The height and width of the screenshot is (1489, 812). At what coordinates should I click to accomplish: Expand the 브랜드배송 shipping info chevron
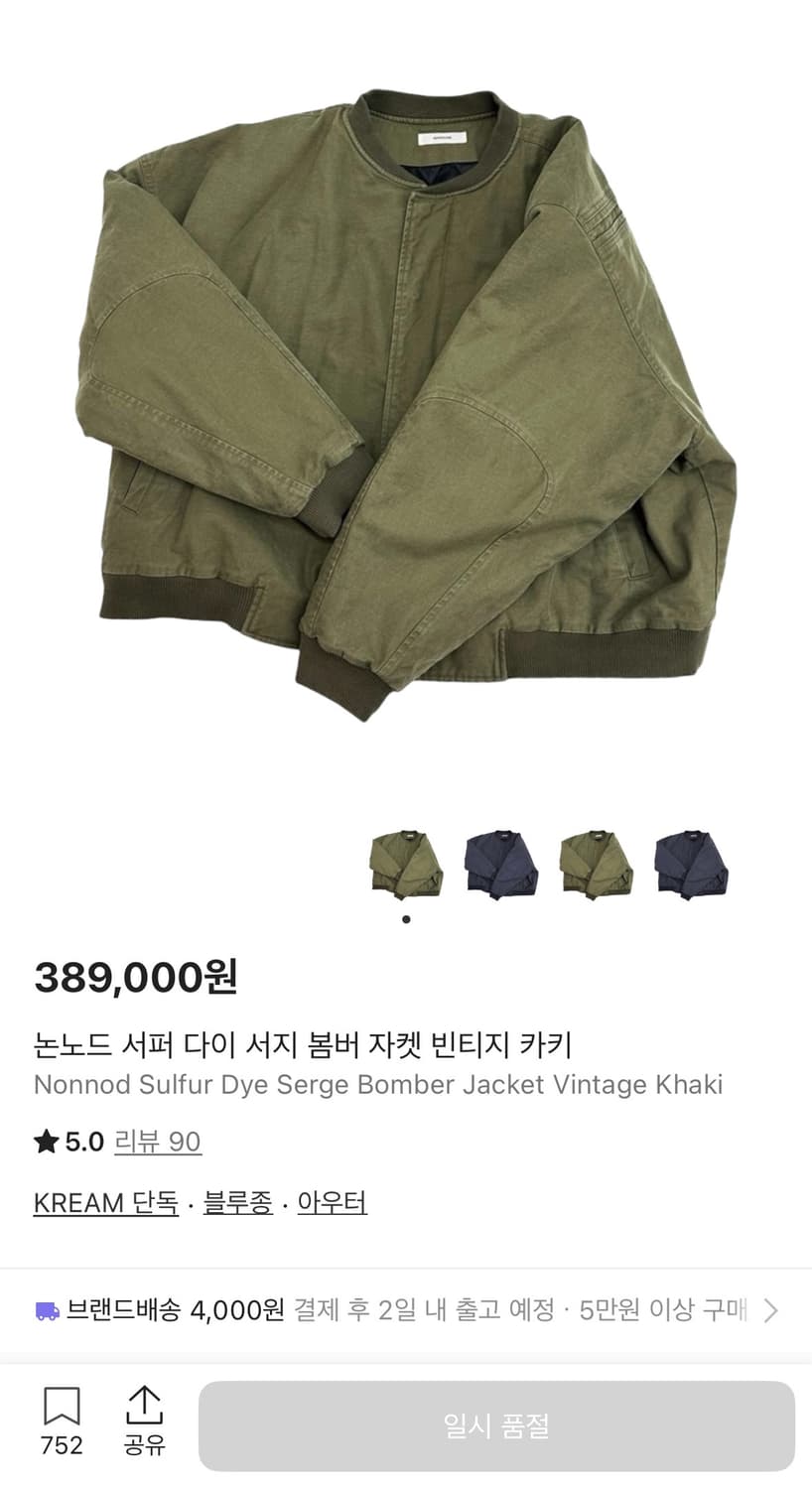pyautogui.click(x=770, y=1309)
